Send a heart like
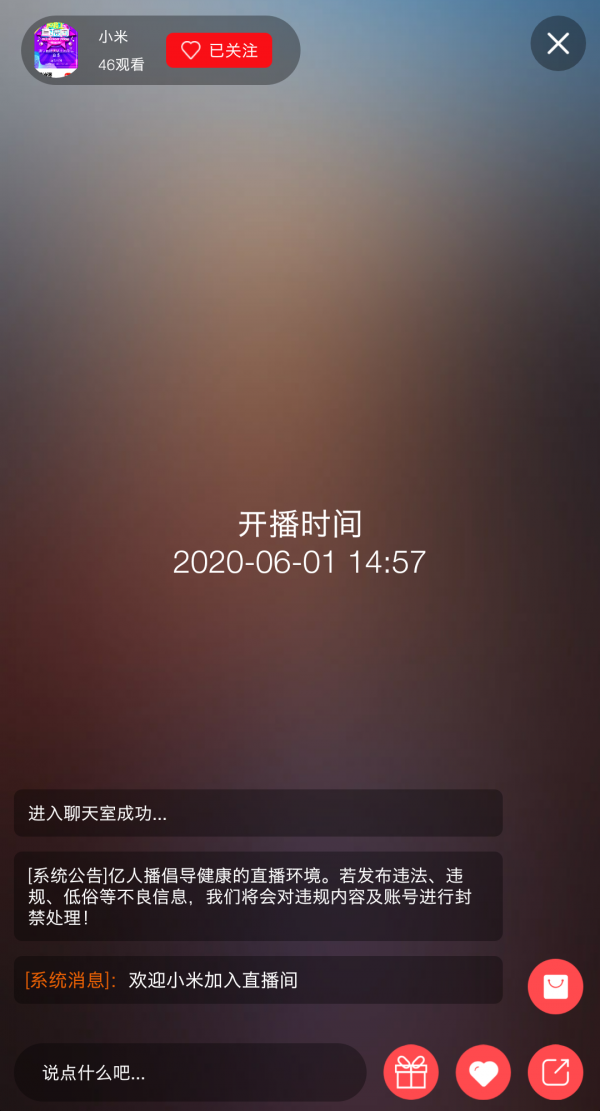Viewport: 600px width, 1111px height. tap(483, 1072)
